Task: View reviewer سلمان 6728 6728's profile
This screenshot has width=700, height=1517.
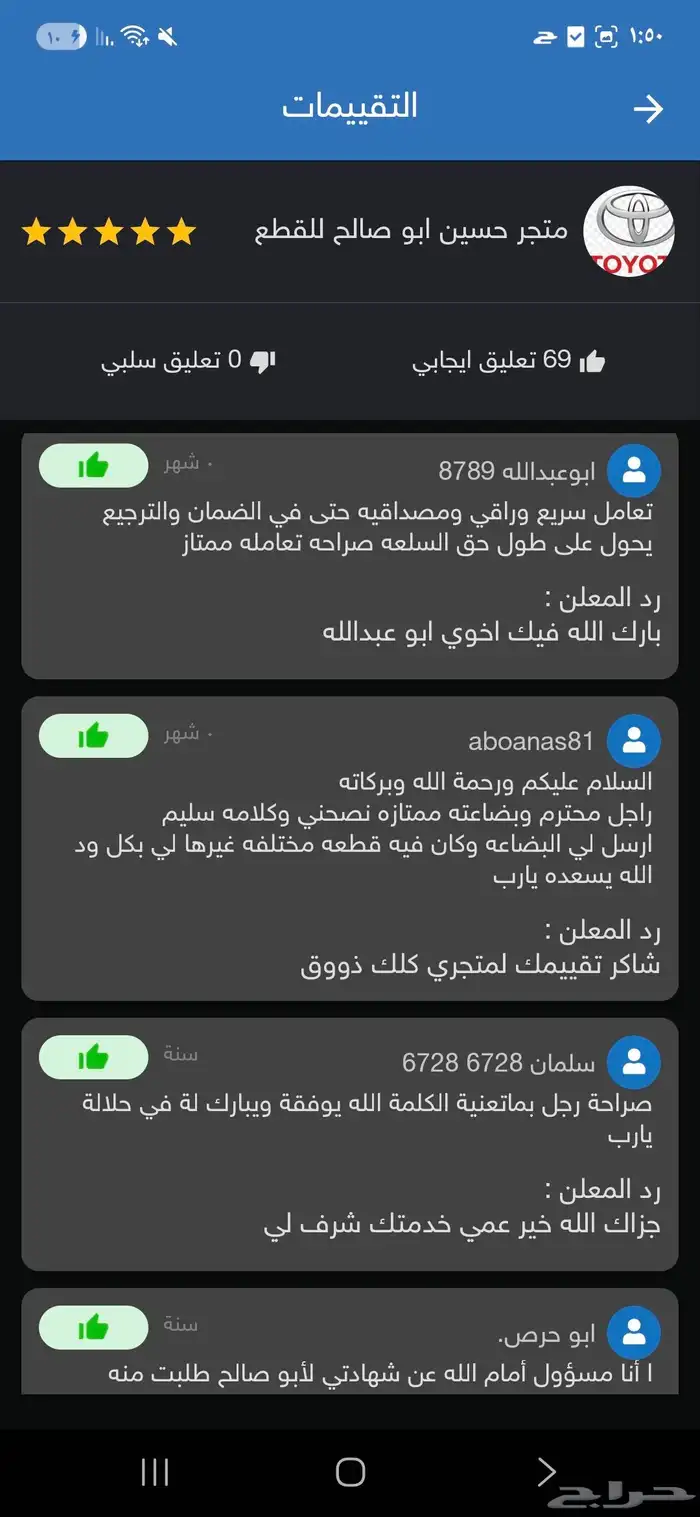Action: [634, 1062]
